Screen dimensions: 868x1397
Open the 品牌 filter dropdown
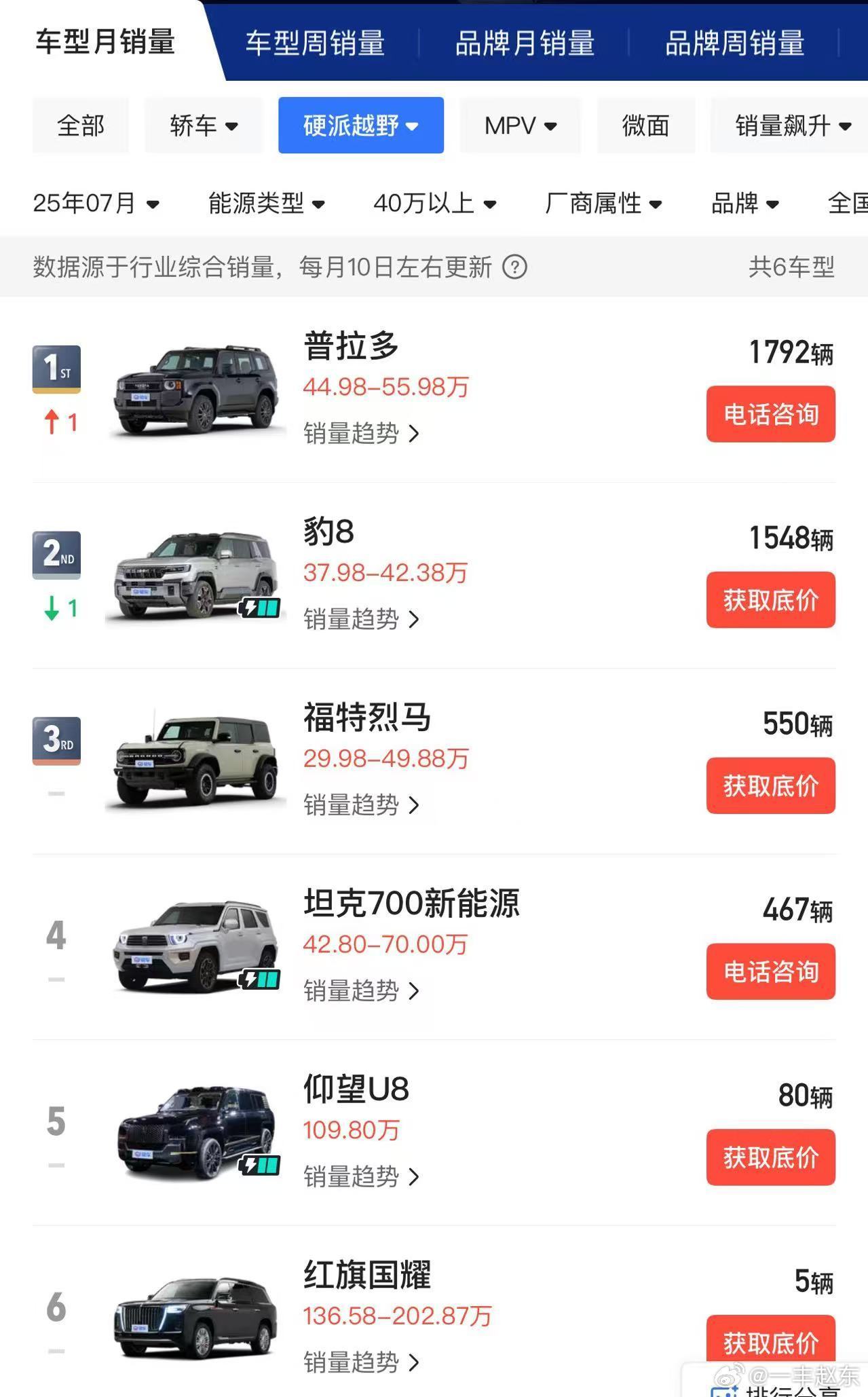coord(744,203)
